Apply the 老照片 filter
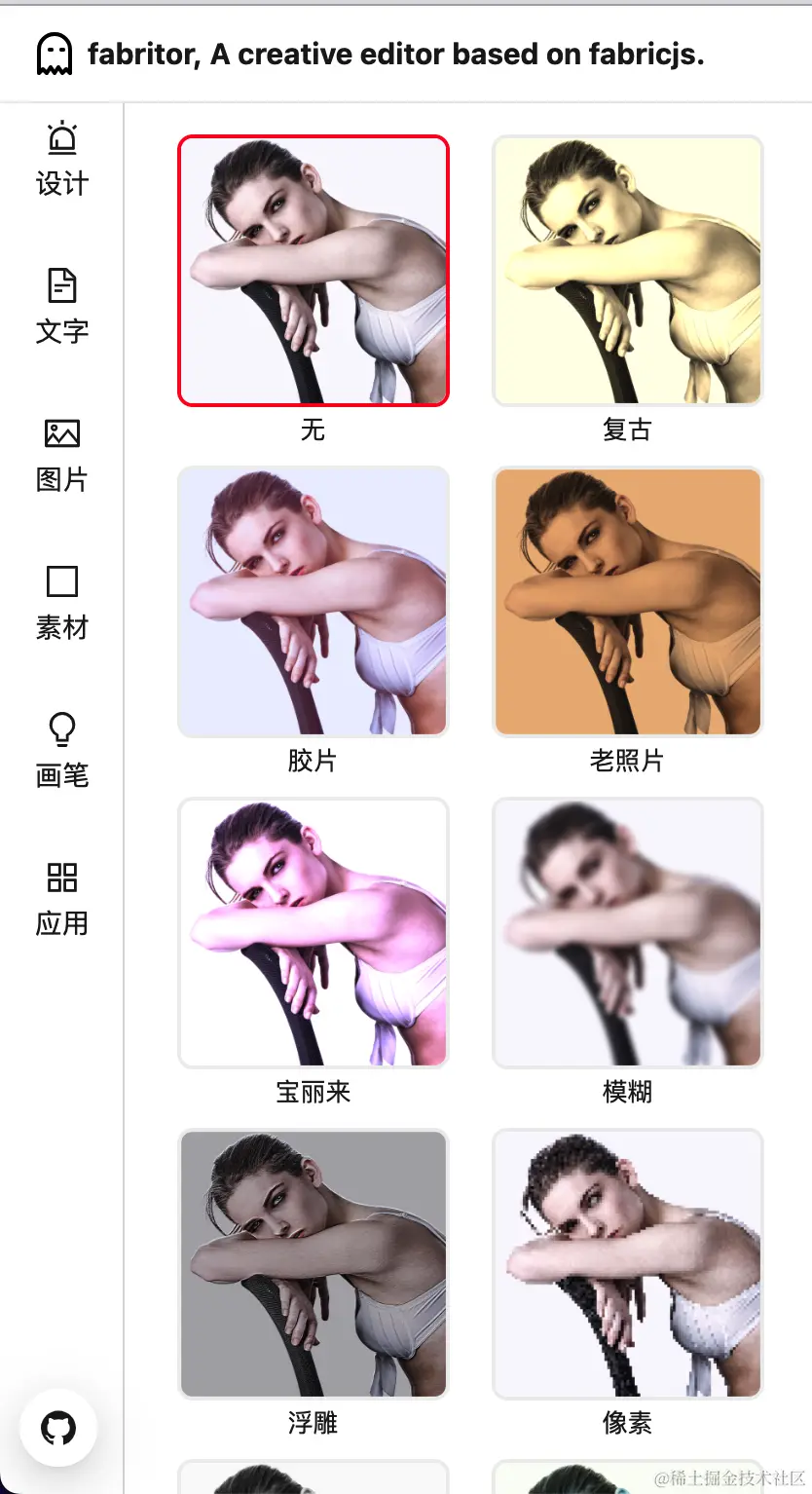812x1494 pixels. point(627,602)
